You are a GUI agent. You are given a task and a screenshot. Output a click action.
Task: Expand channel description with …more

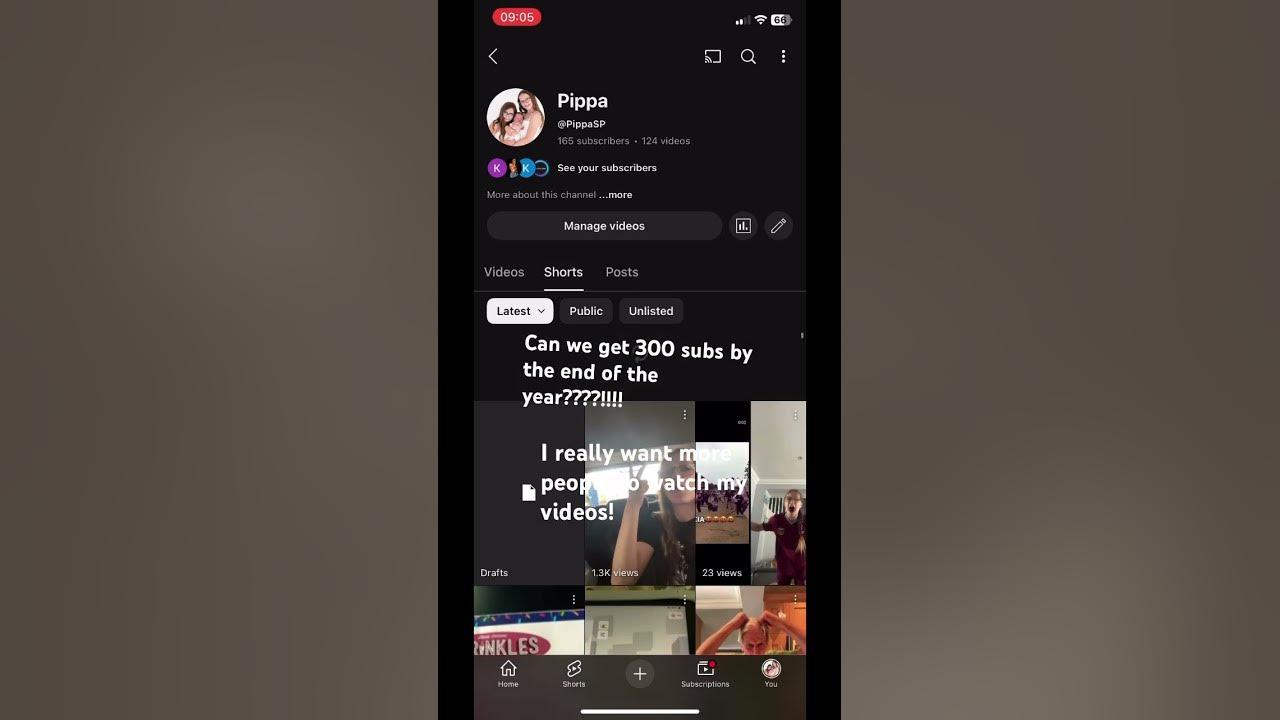tap(616, 195)
